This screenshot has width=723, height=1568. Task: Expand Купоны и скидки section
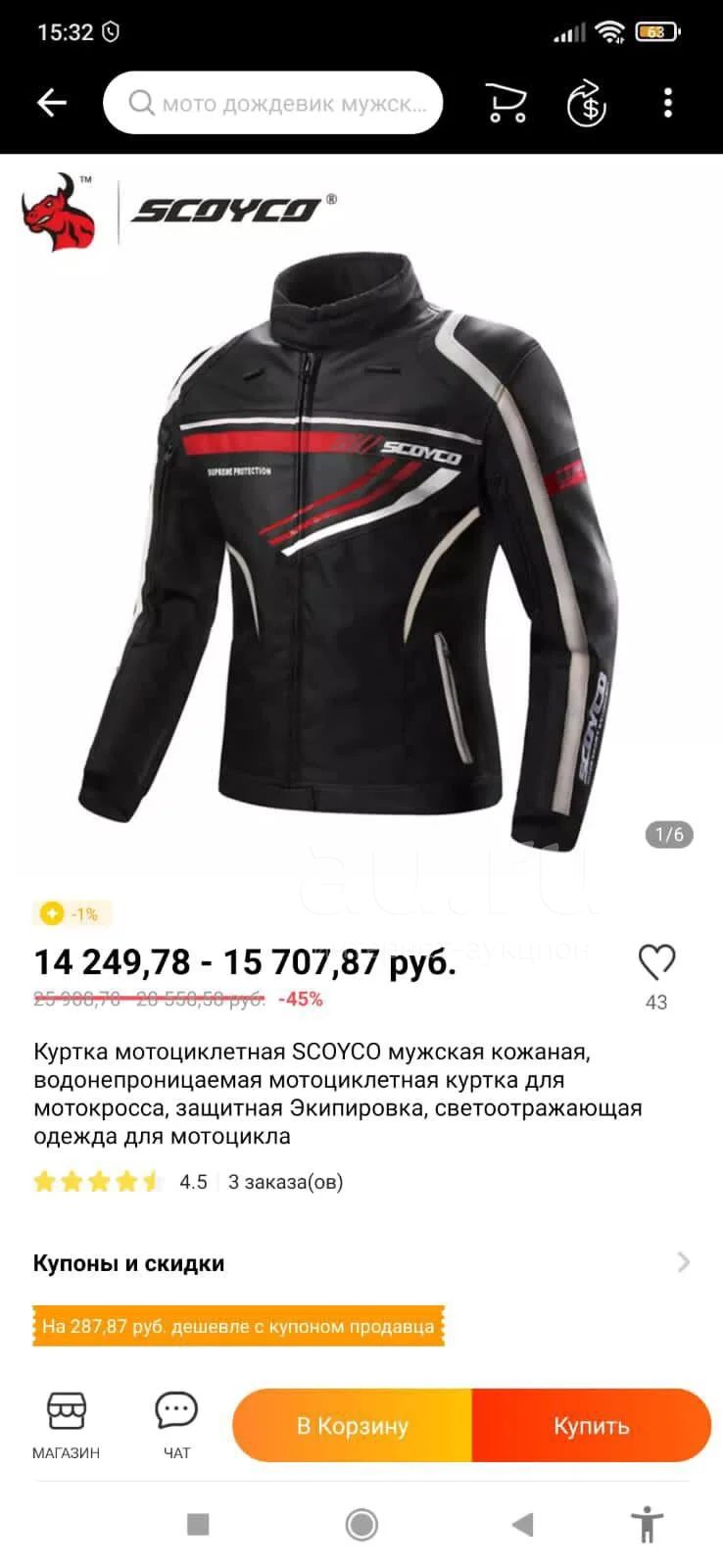[361, 1262]
